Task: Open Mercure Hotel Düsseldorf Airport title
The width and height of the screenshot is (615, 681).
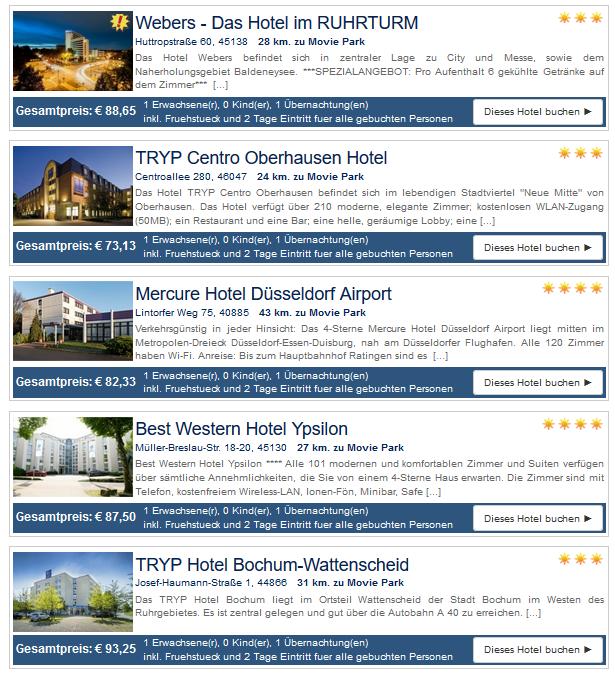Action: (263, 294)
